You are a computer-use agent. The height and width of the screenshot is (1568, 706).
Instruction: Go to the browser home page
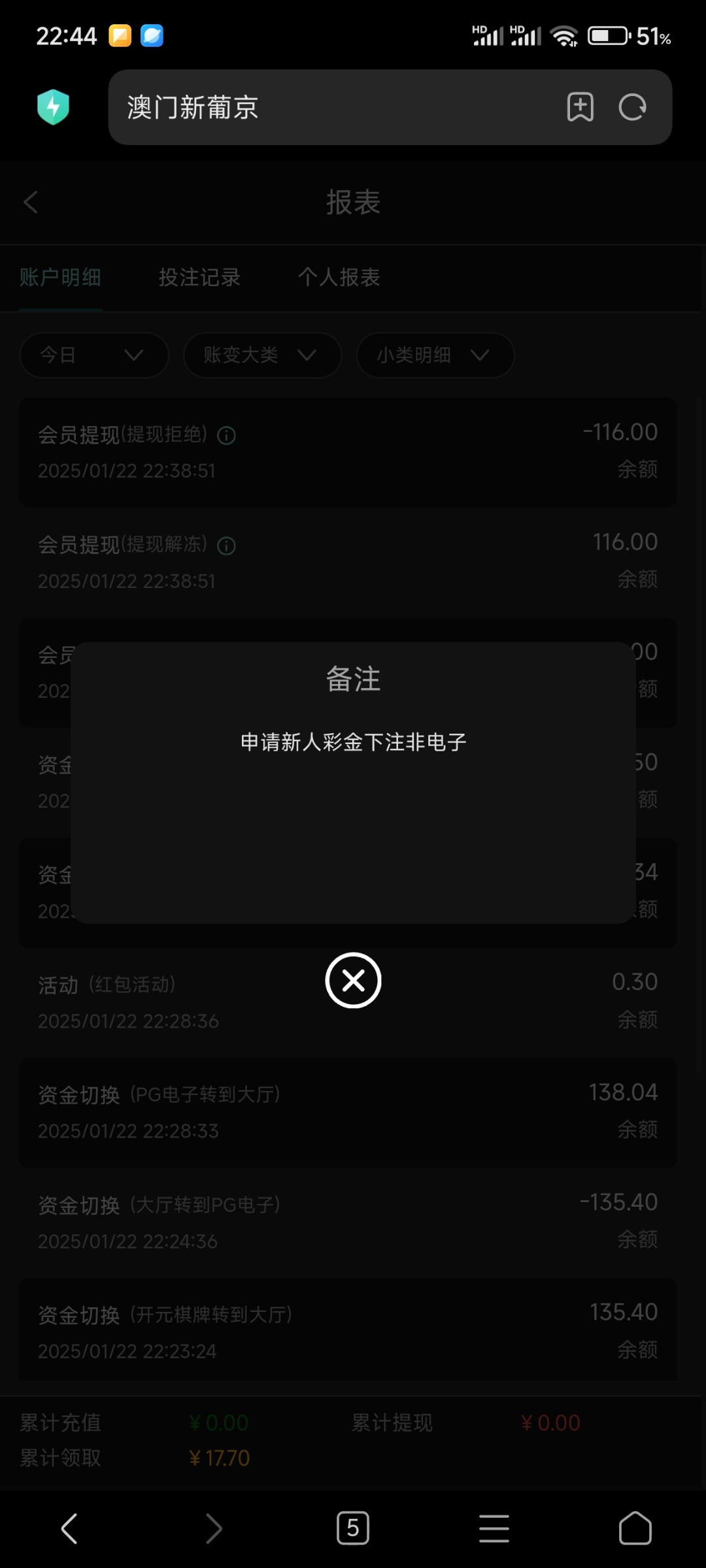635,1528
